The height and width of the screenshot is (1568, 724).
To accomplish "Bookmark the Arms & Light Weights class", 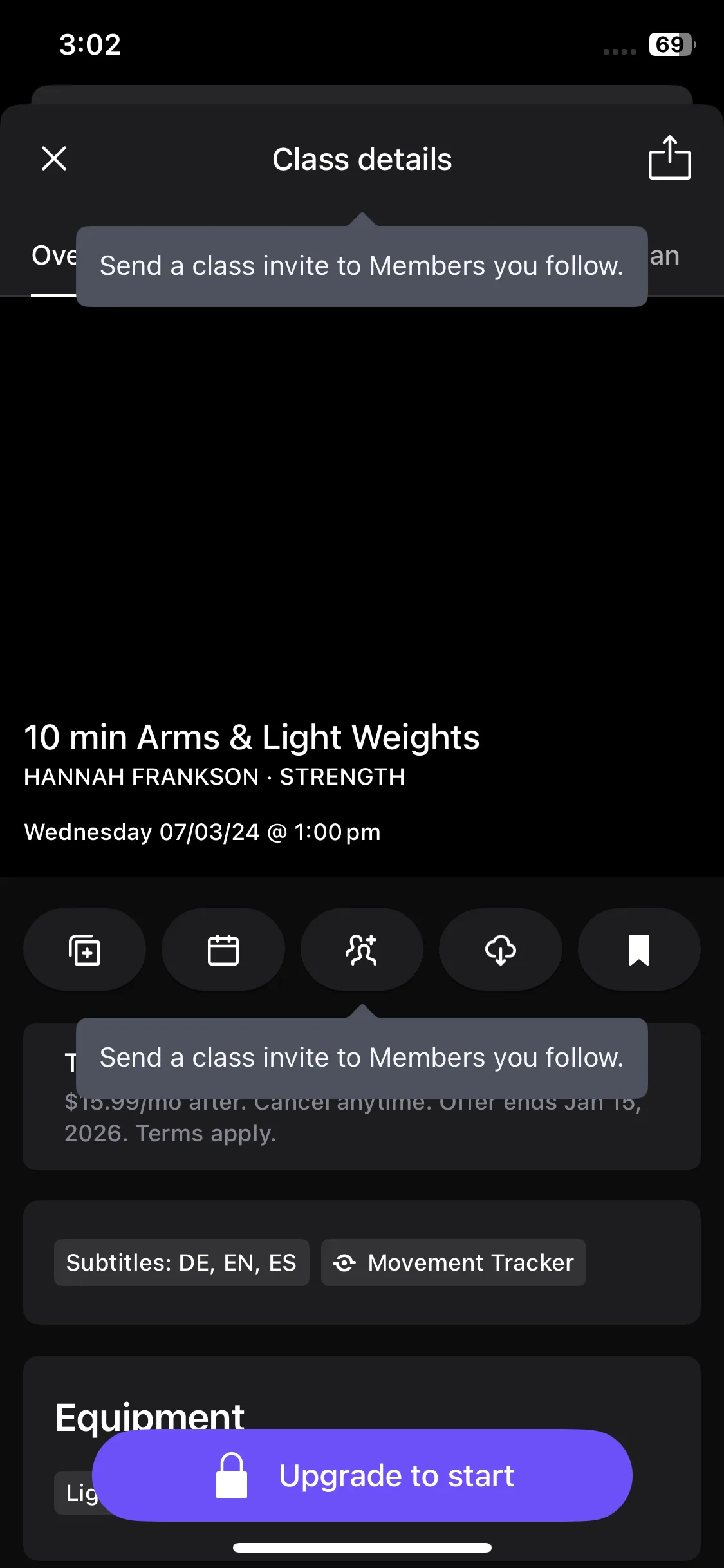I will 639,949.
